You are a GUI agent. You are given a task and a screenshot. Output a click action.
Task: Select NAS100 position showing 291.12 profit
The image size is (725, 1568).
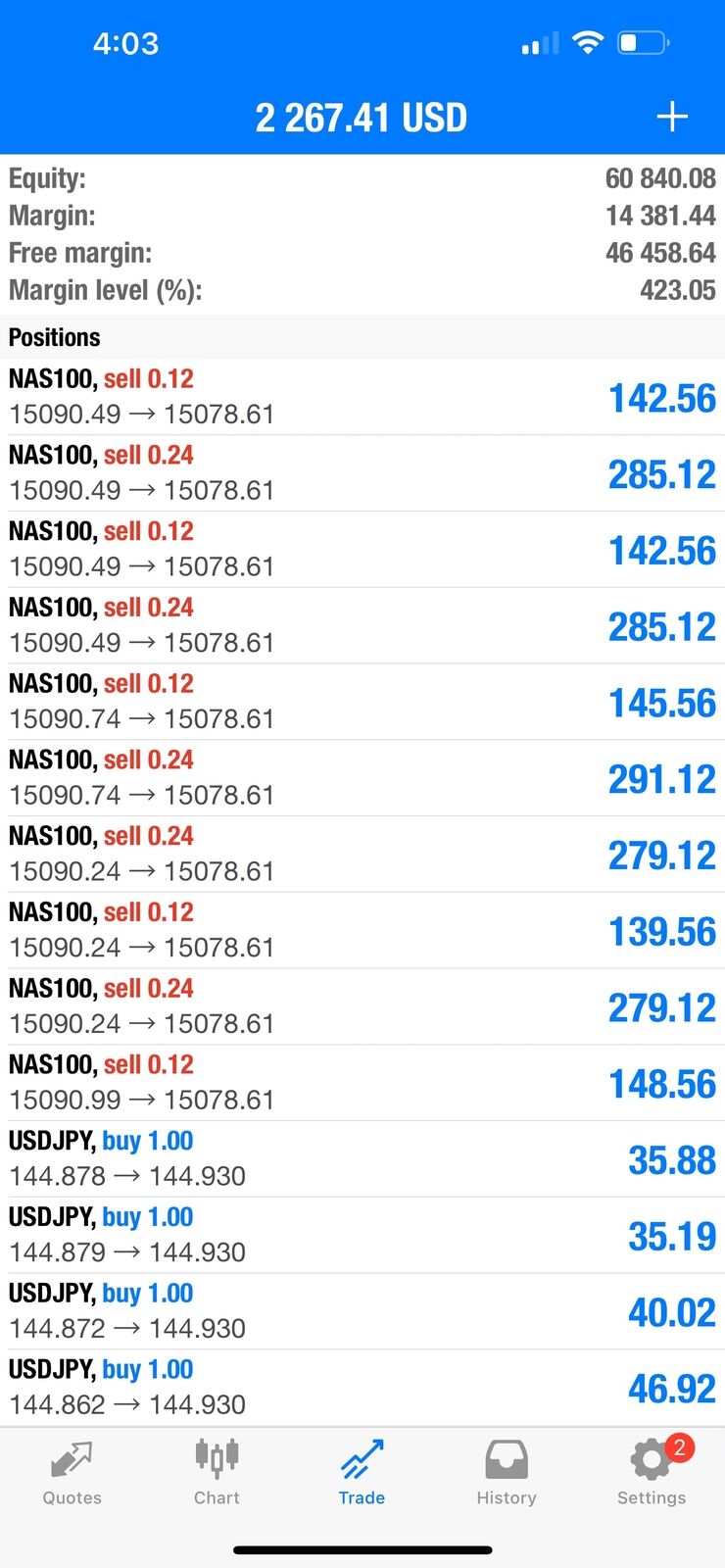362,778
